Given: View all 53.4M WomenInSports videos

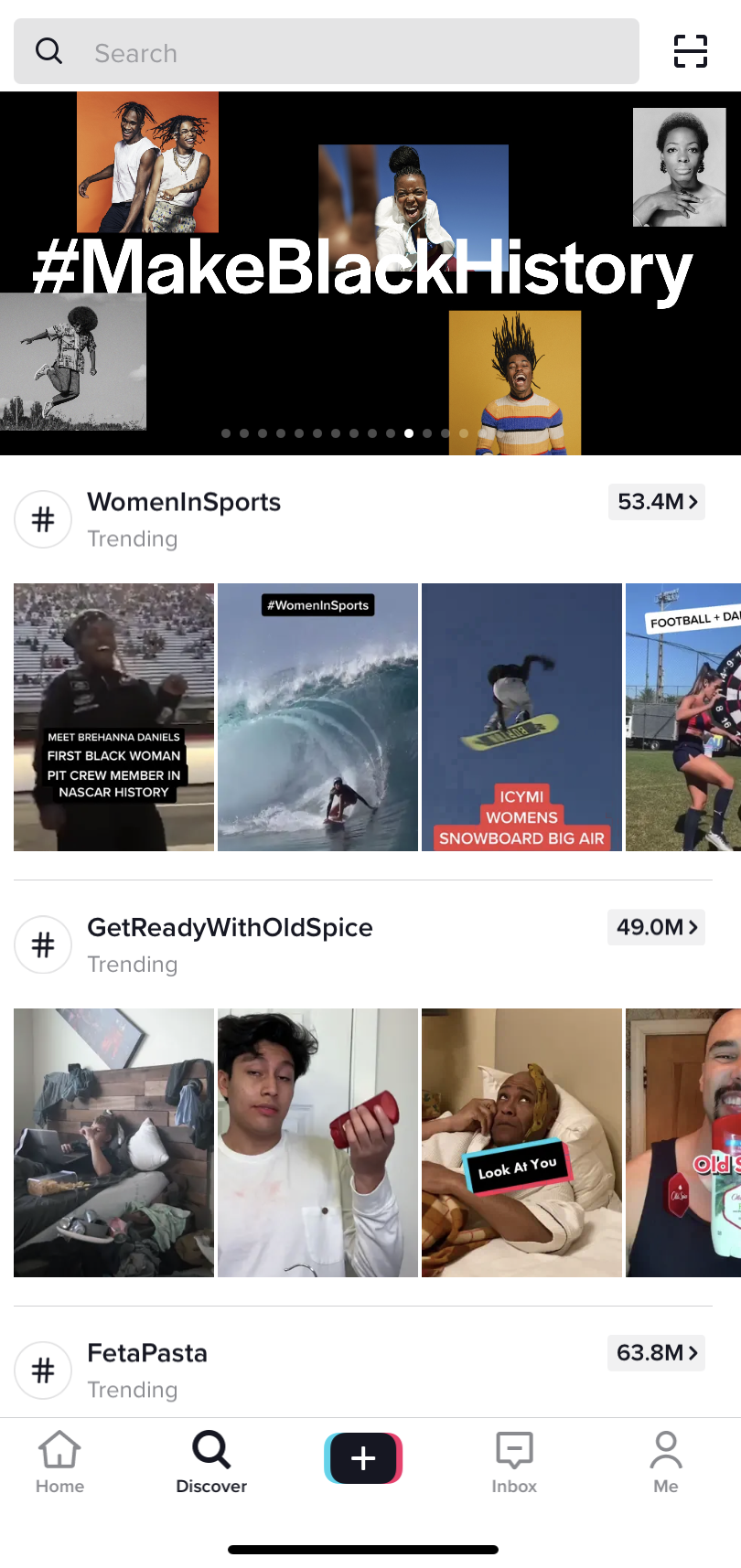Looking at the screenshot, I should point(656,502).
